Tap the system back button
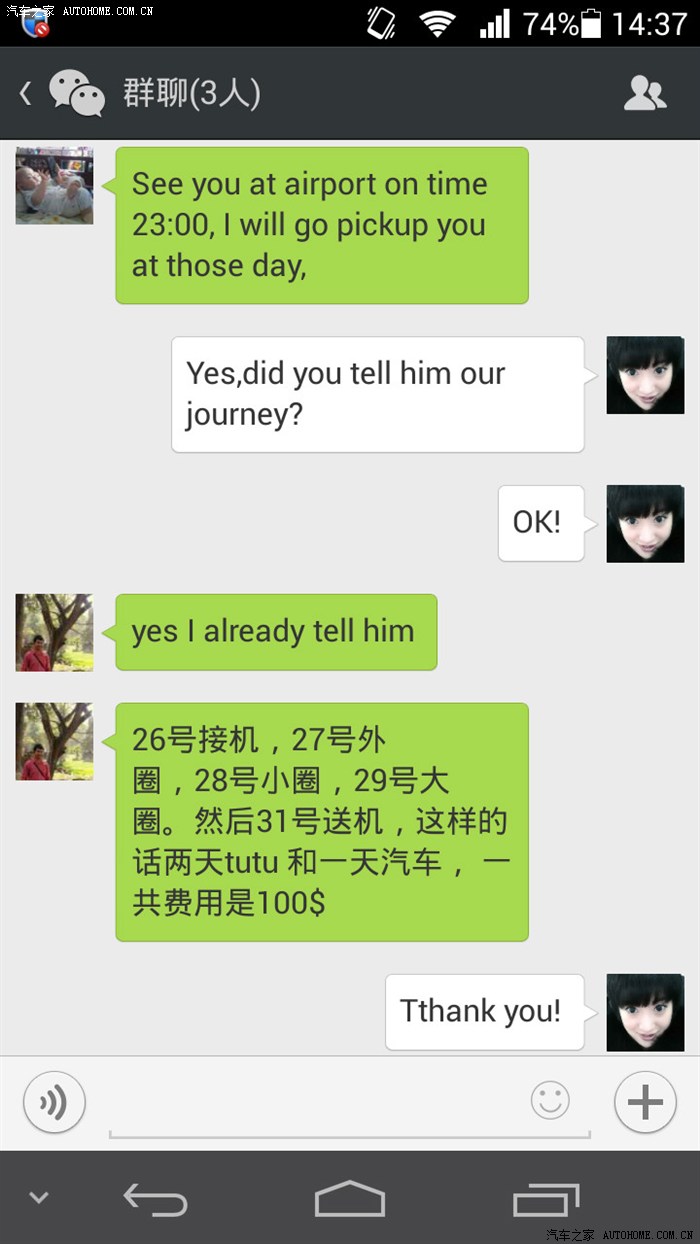700x1244 pixels. point(155,1197)
